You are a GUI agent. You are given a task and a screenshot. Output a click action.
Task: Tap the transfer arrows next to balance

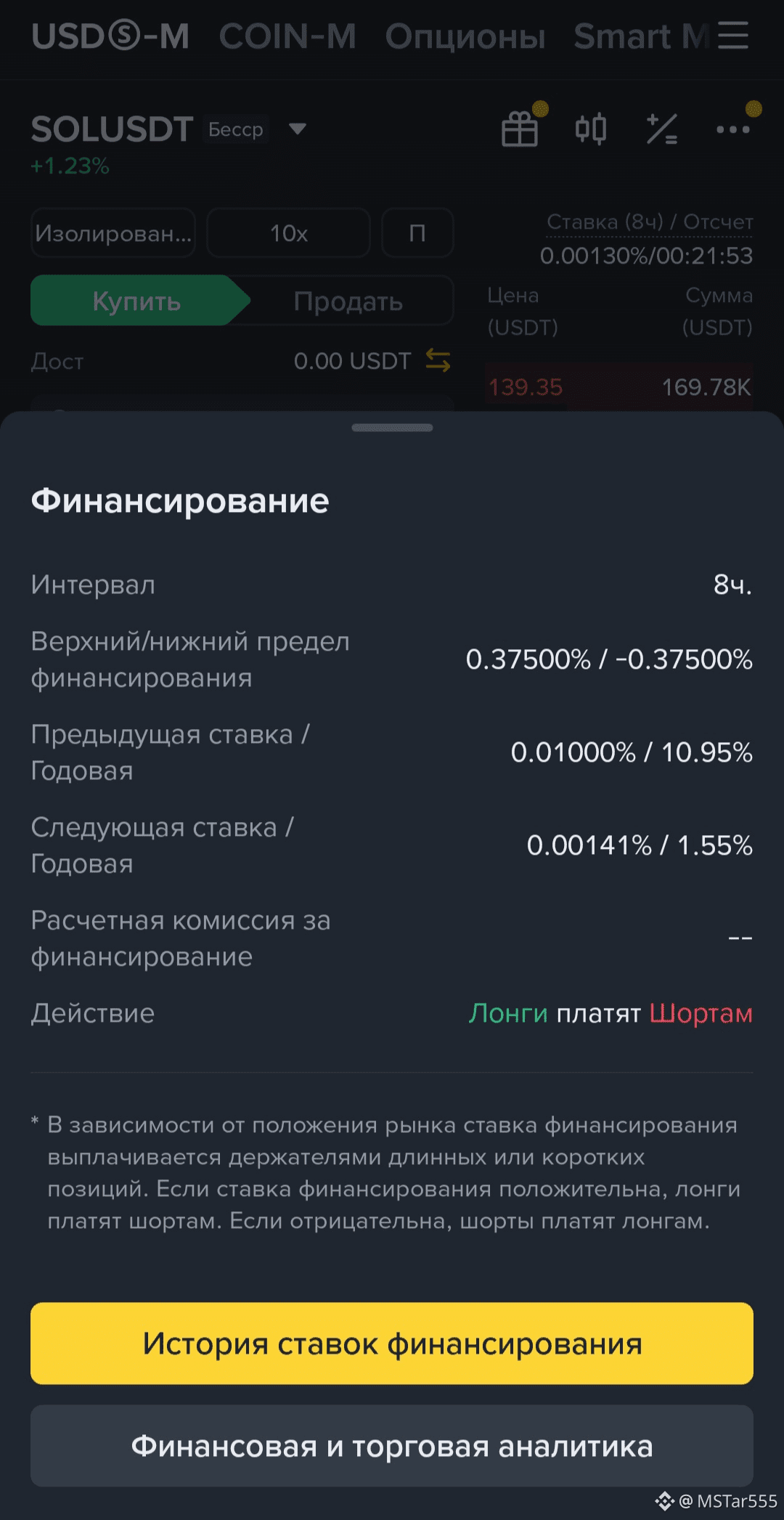[x=438, y=360]
